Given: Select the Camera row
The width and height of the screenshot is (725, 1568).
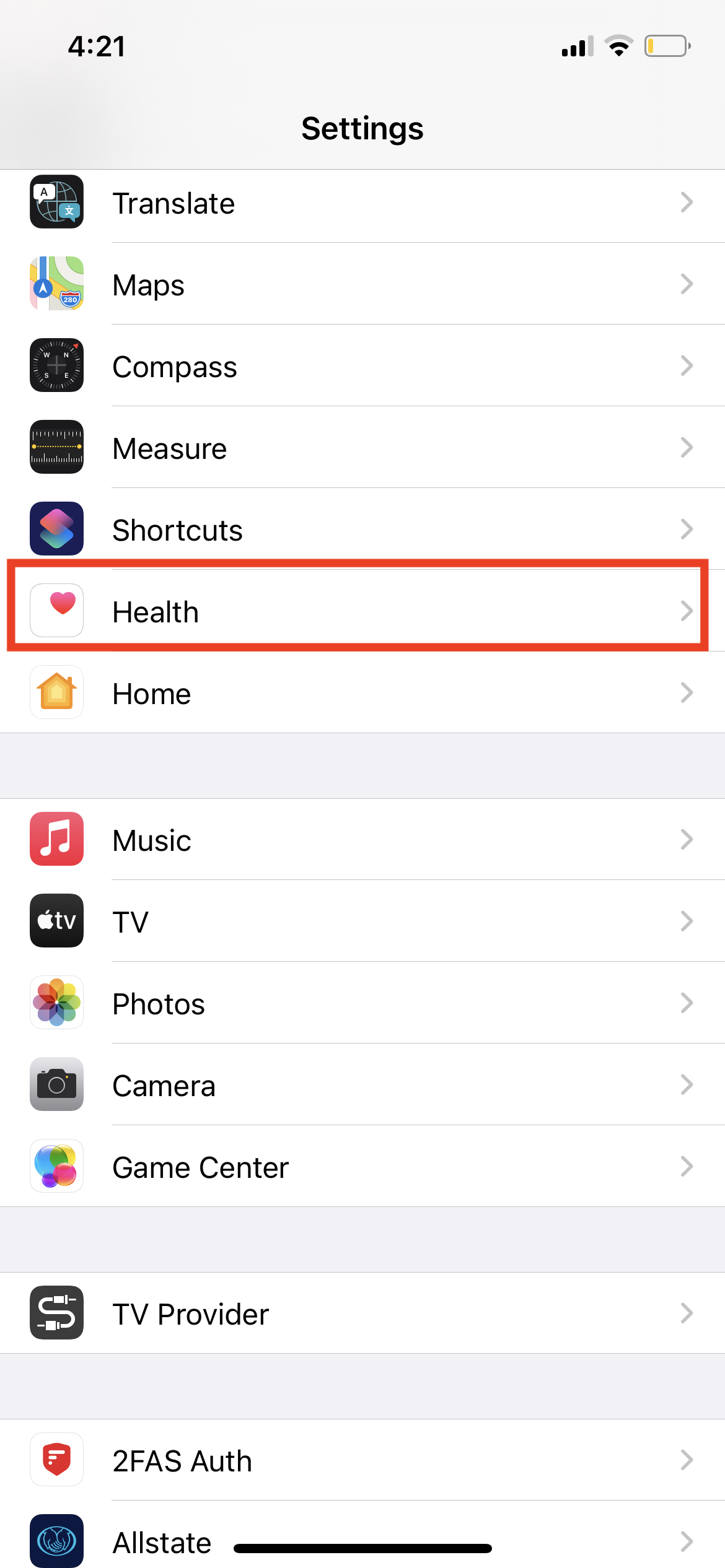Looking at the screenshot, I should click(x=362, y=1084).
